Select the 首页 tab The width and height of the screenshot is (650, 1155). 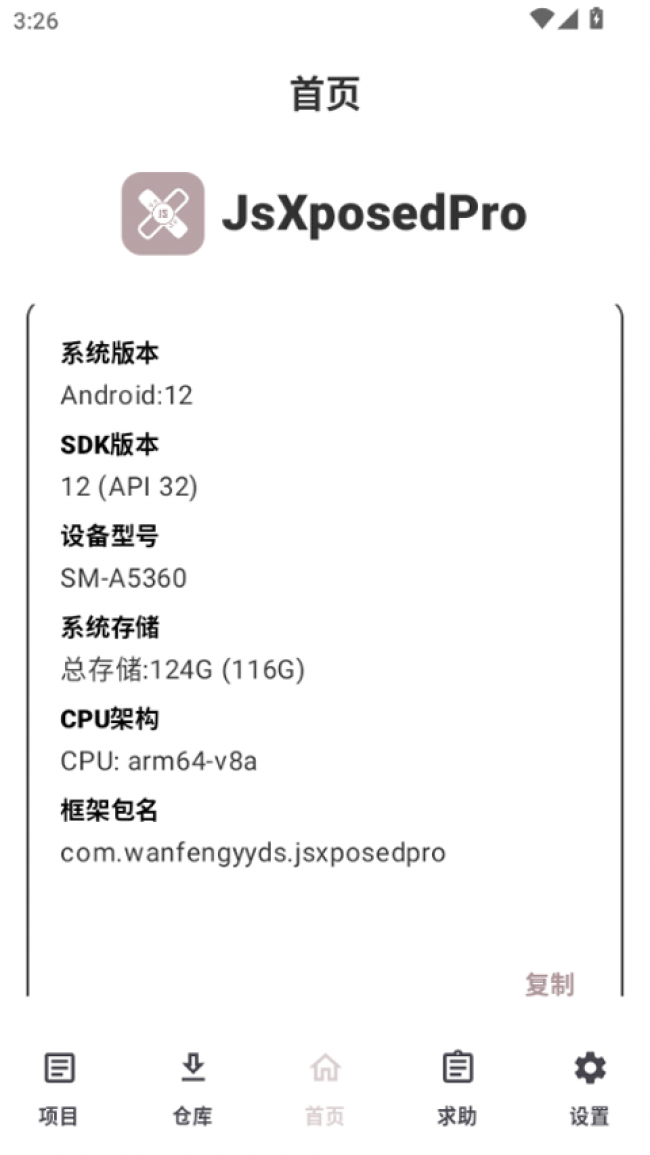tap(325, 1088)
